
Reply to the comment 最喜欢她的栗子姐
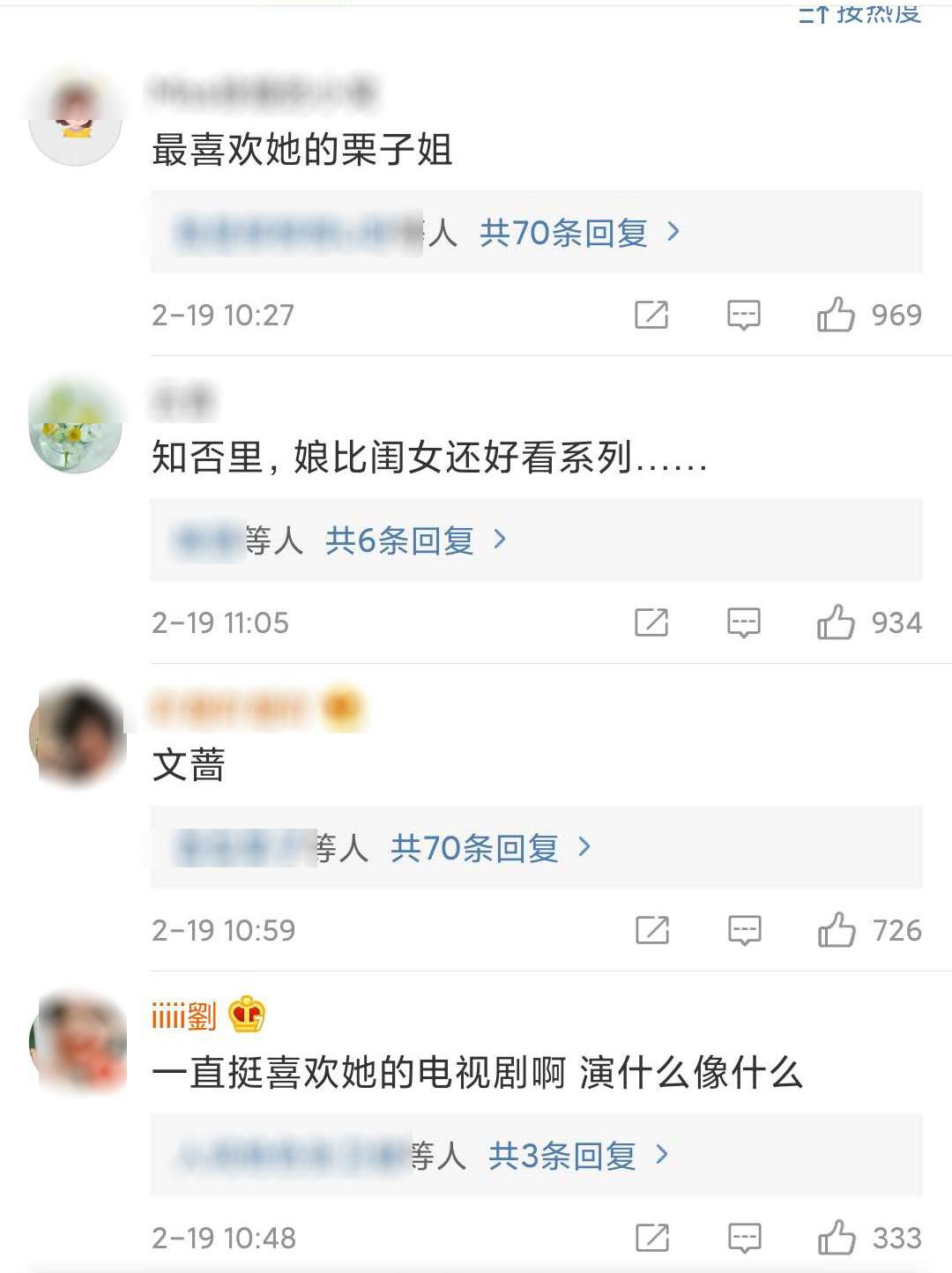click(743, 315)
